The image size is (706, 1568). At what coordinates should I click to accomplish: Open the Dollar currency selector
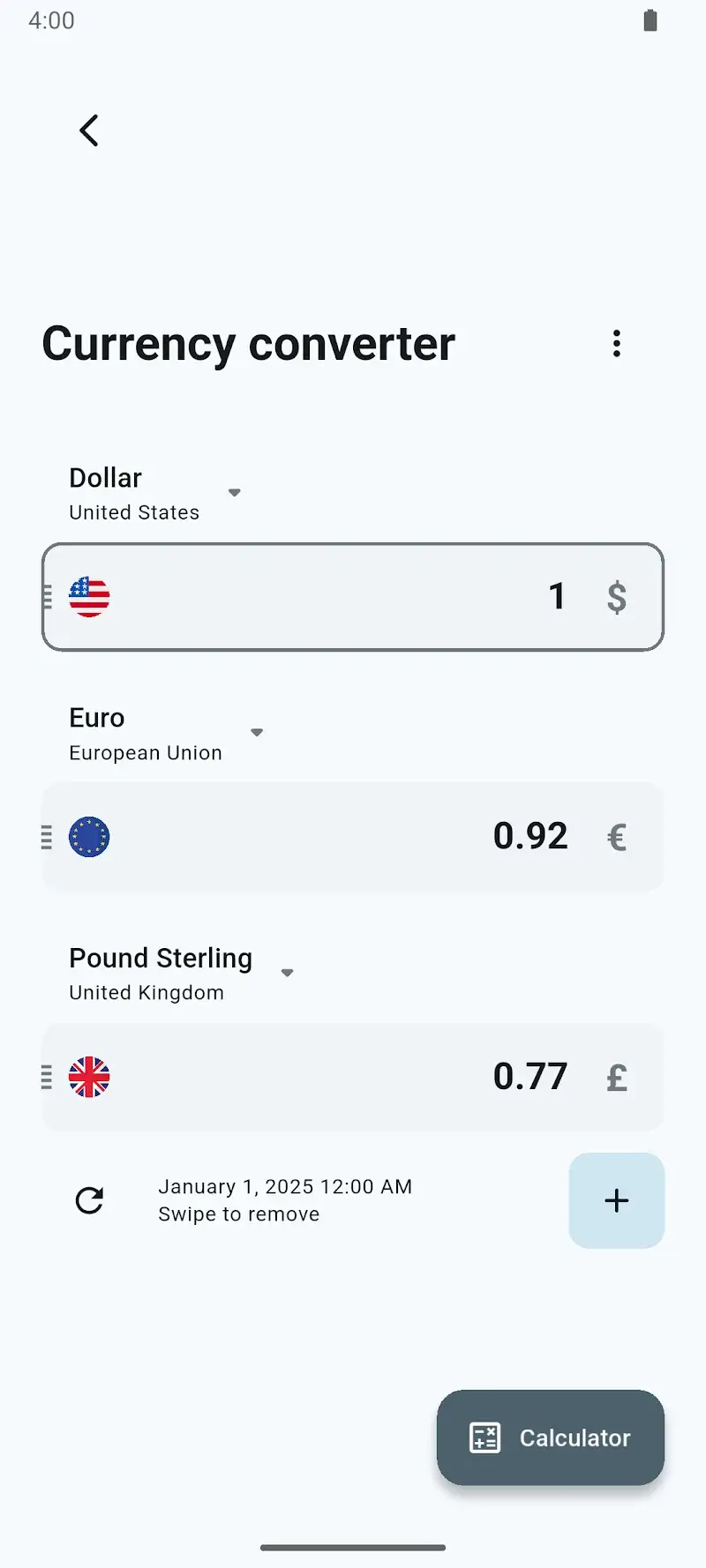(234, 492)
